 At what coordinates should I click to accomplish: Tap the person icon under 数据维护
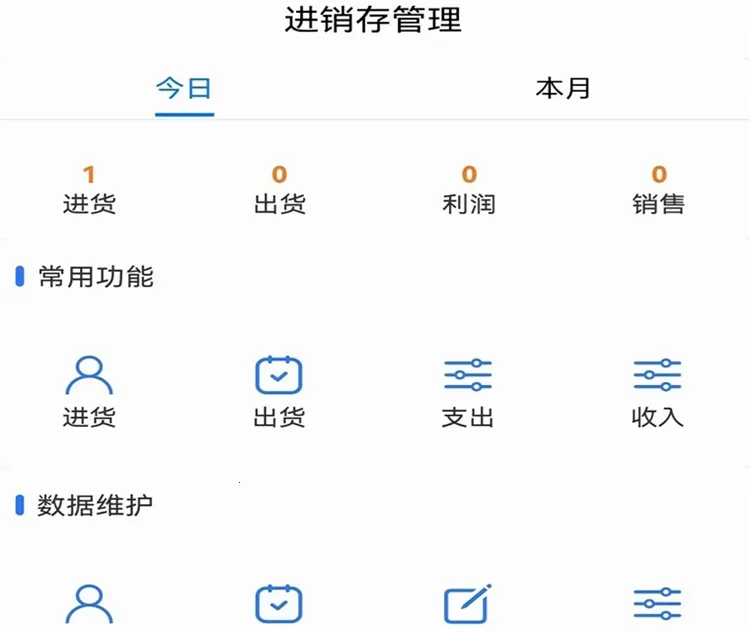[89, 604]
